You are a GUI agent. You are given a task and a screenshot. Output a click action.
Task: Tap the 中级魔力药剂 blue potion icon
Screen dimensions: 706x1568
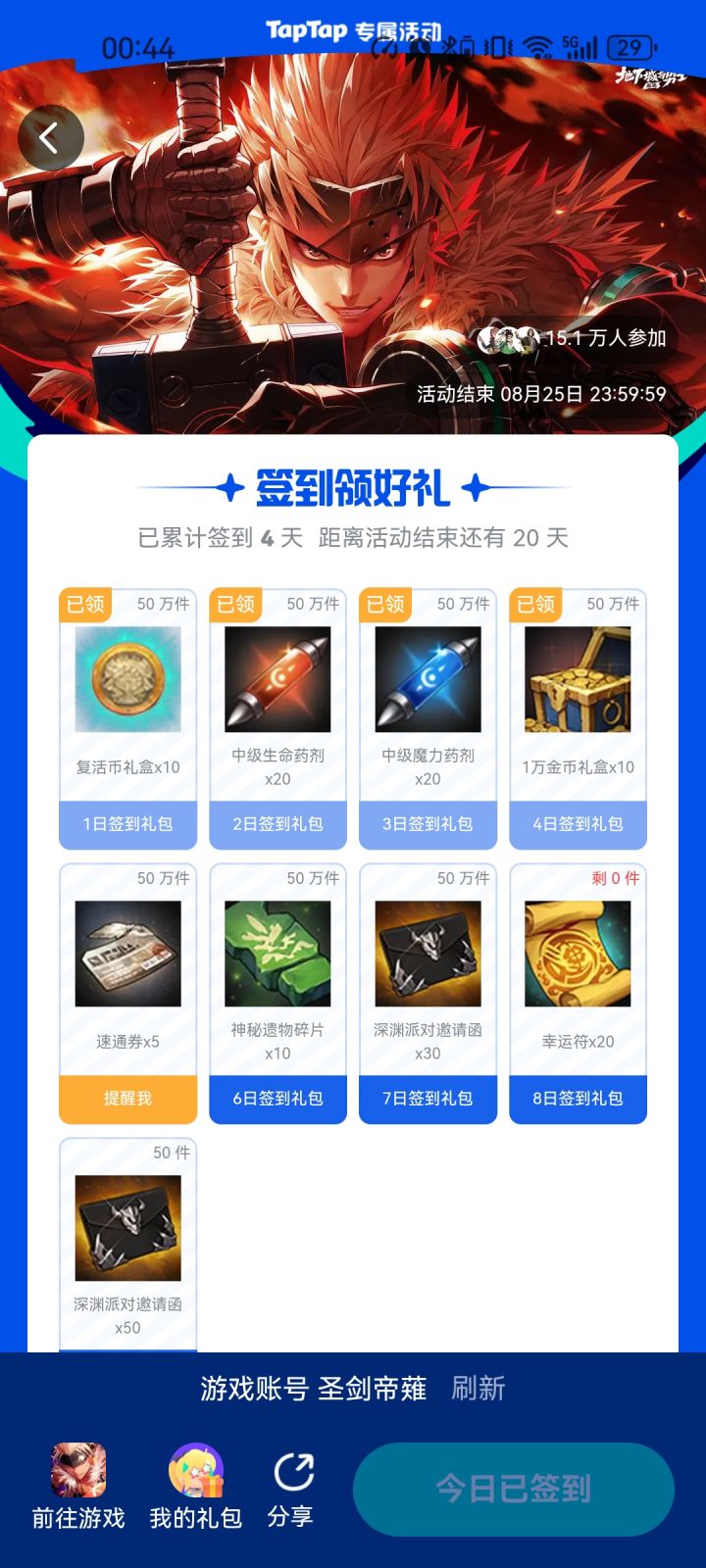click(428, 678)
